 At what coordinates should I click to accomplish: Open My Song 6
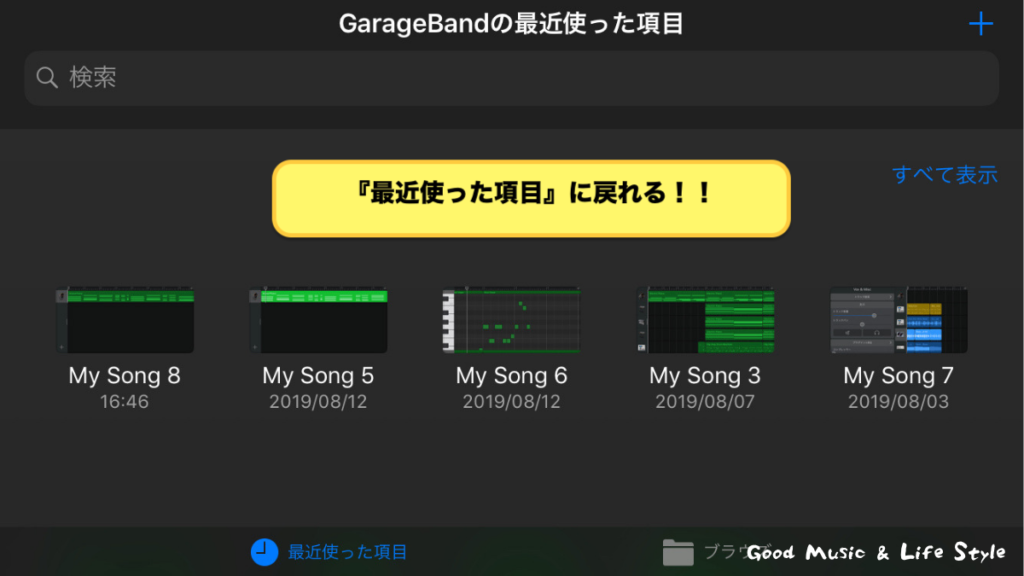[511, 321]
